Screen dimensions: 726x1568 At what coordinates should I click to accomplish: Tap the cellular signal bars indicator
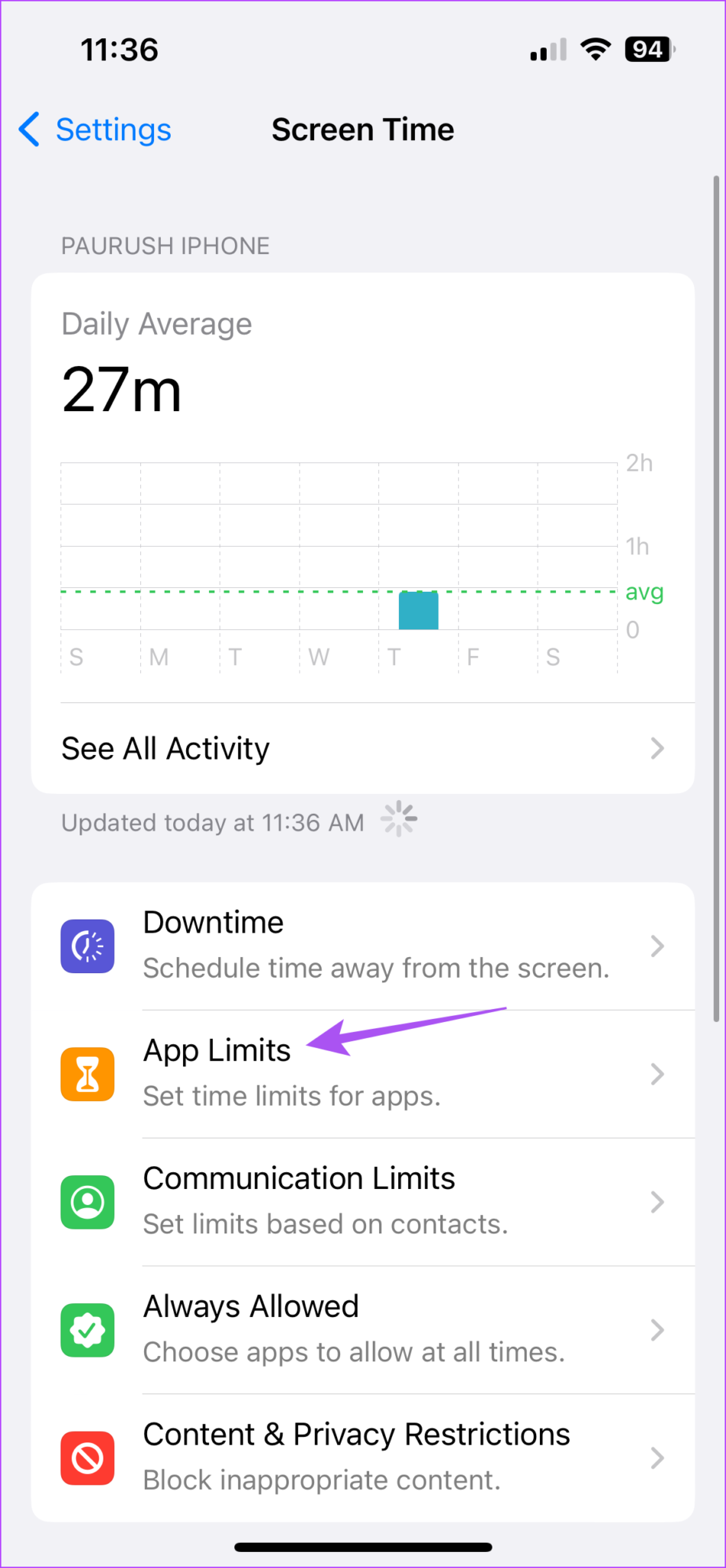(x=547, y=49)
